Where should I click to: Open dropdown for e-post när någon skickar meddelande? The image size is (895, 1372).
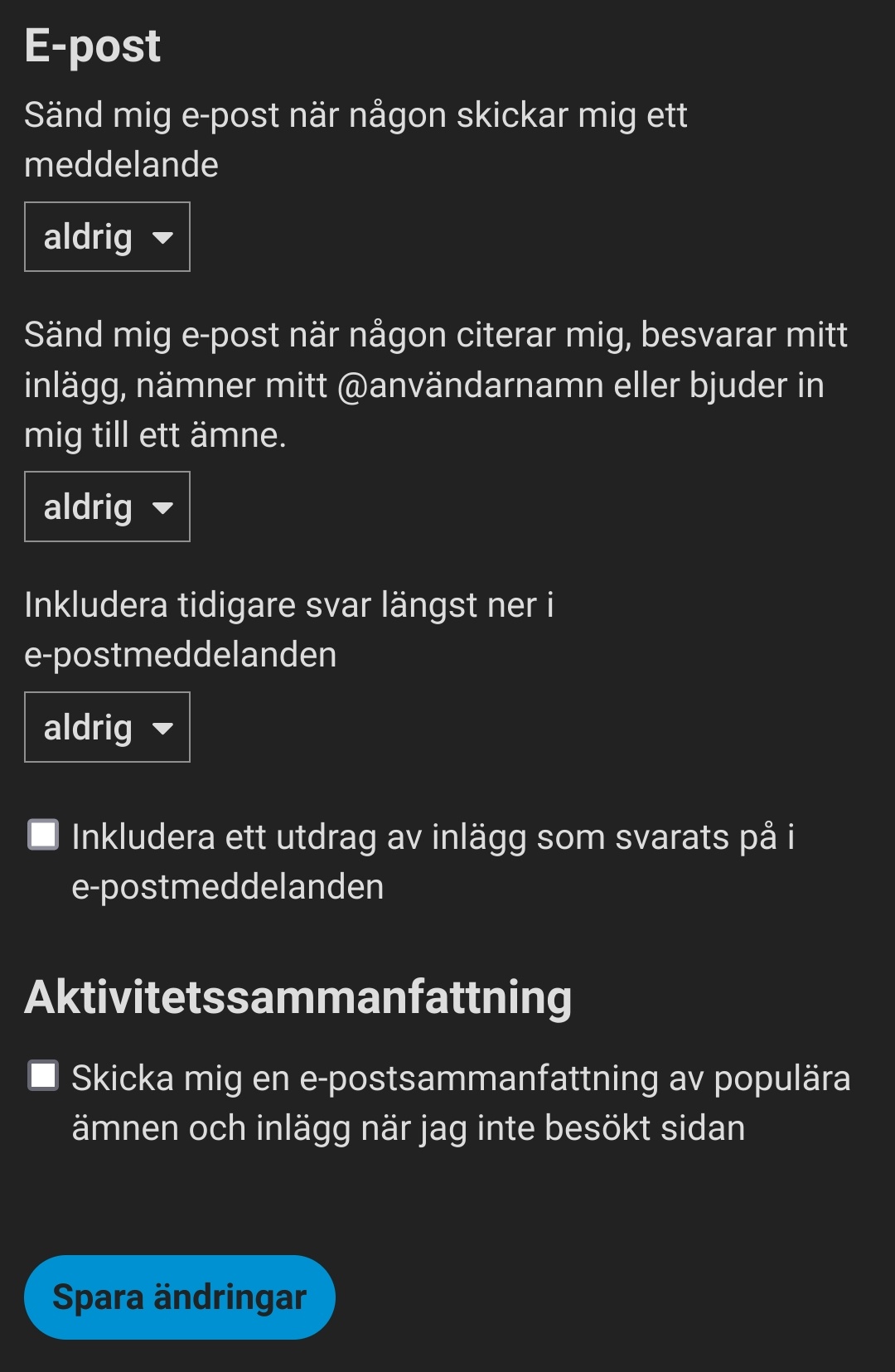coord(107,237)
